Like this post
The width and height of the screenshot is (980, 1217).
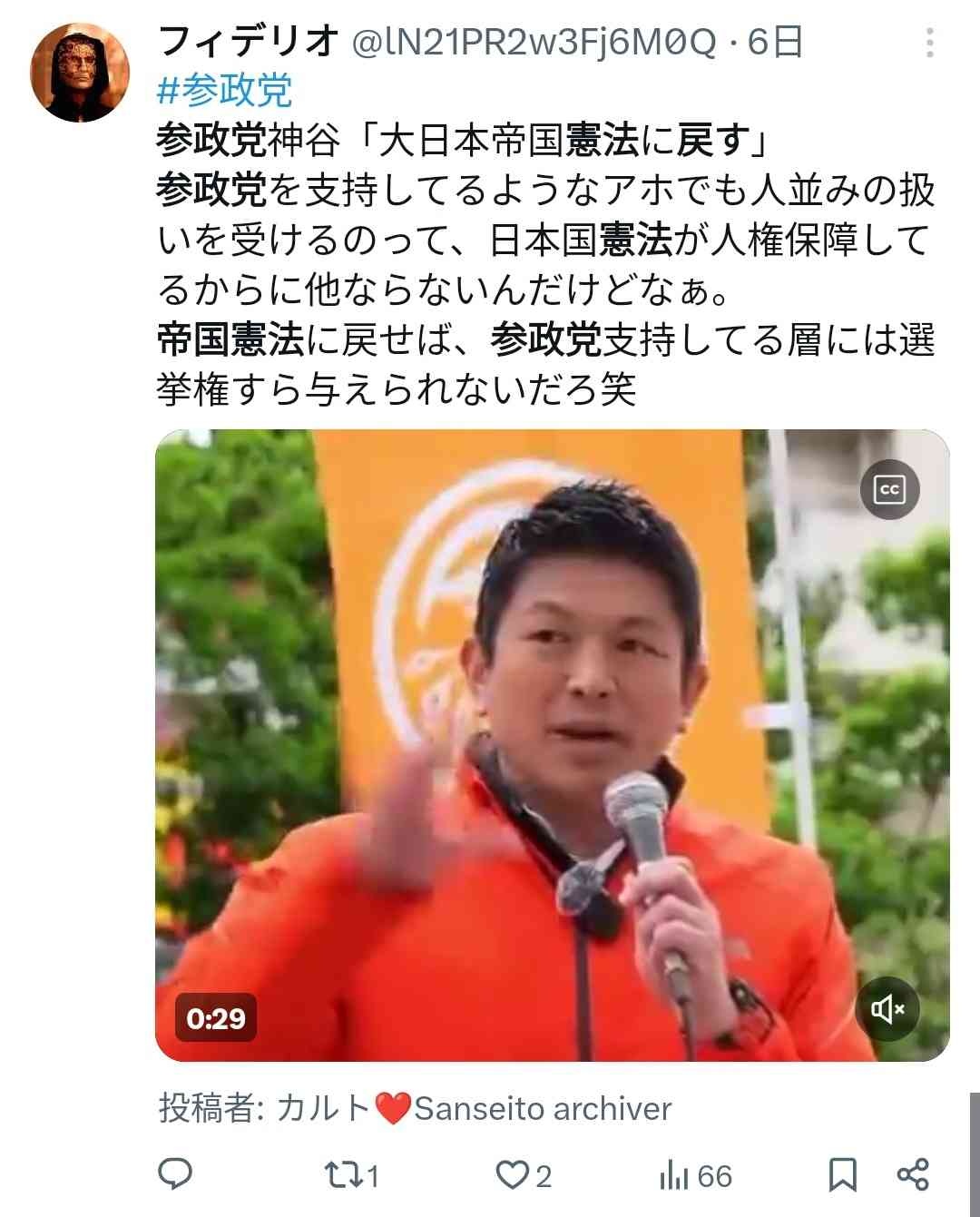[x=524, y=1175]
